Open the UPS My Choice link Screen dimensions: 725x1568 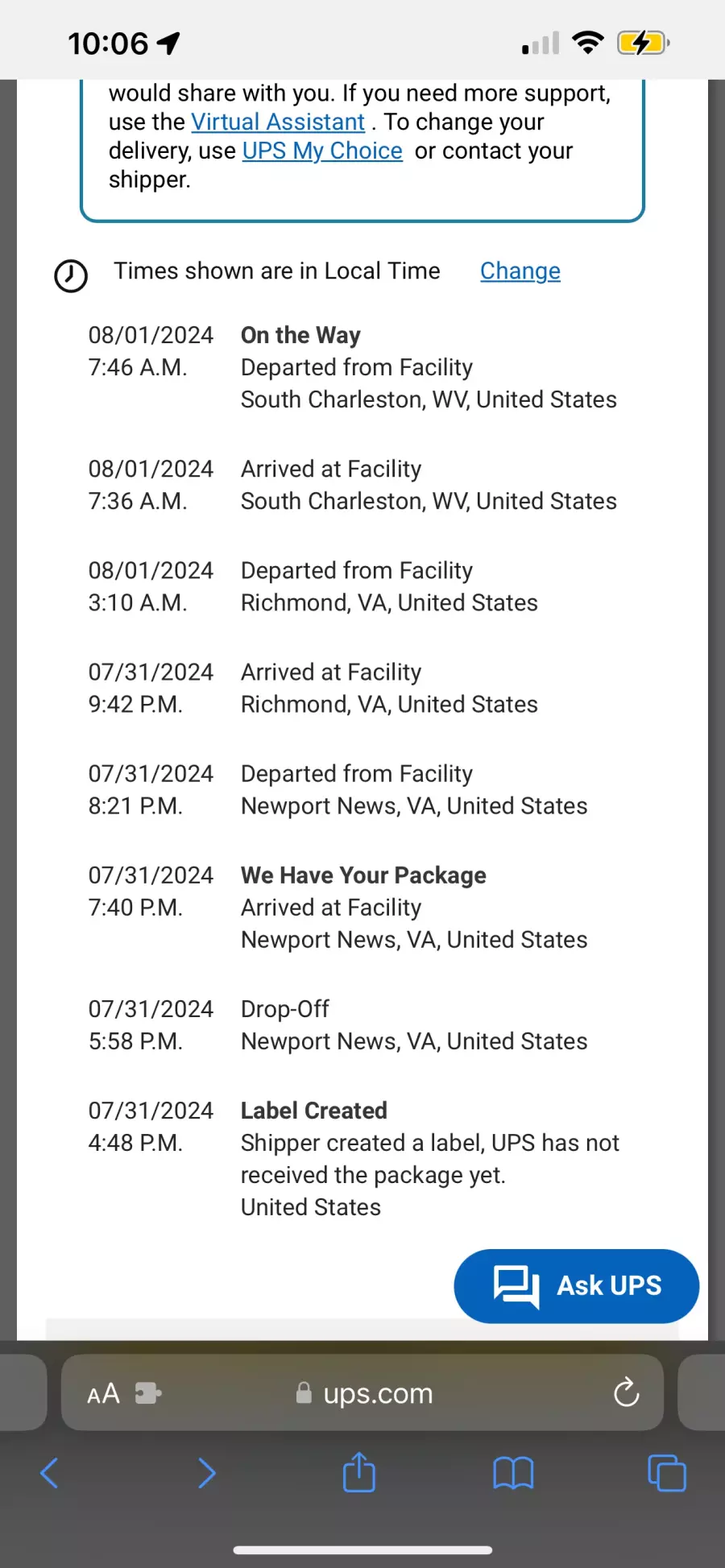322,151
